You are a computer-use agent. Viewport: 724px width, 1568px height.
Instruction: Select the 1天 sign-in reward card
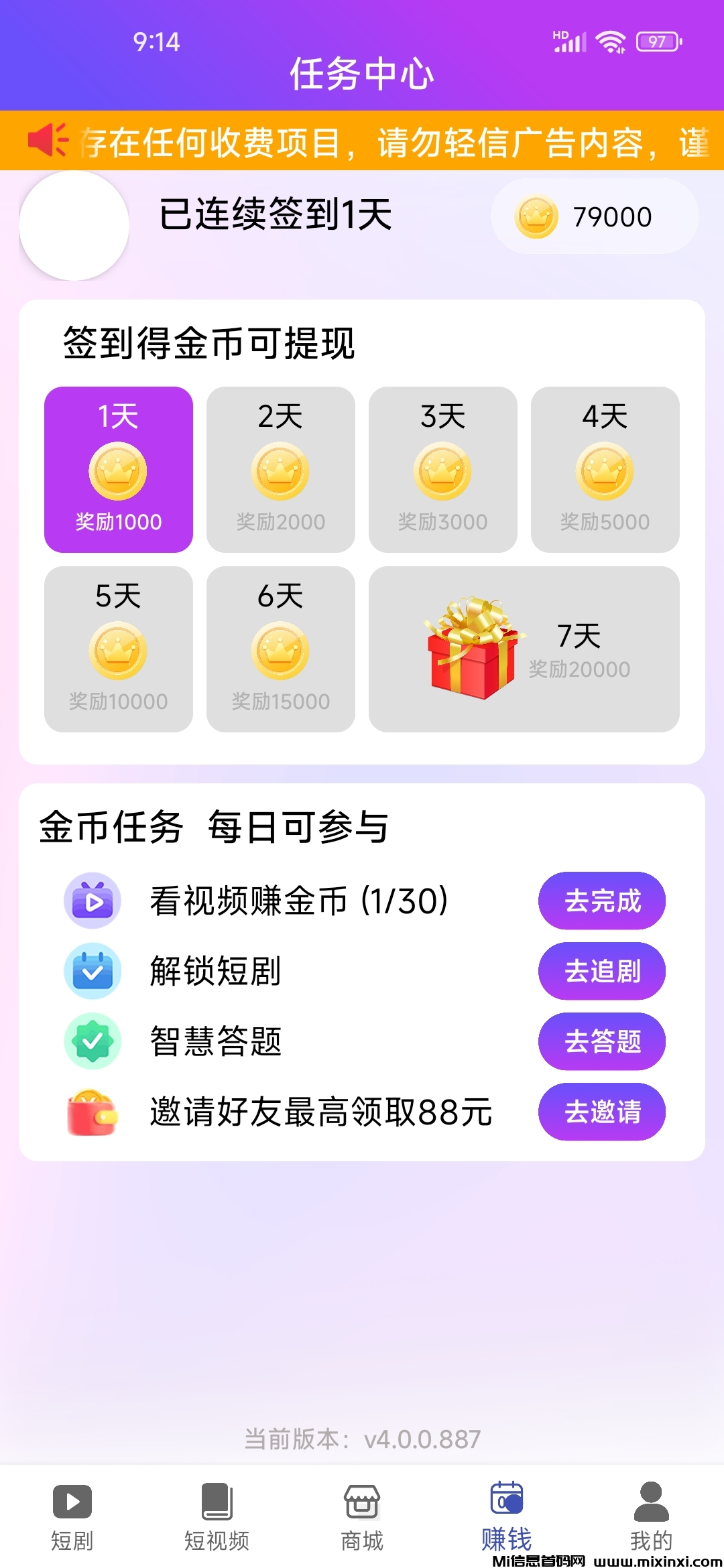point(119,470)
